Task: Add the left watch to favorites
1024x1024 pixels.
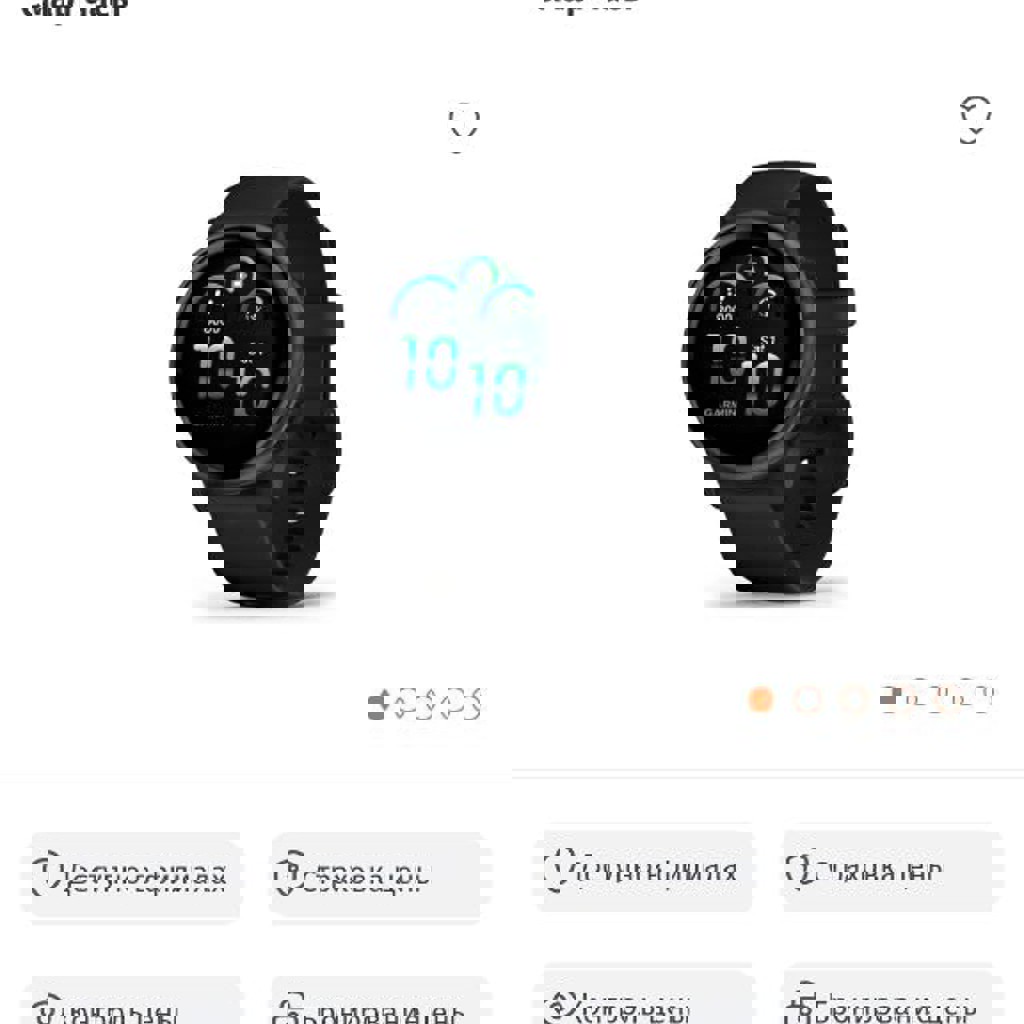Action: pyautogui.click(x=463, y=124)
